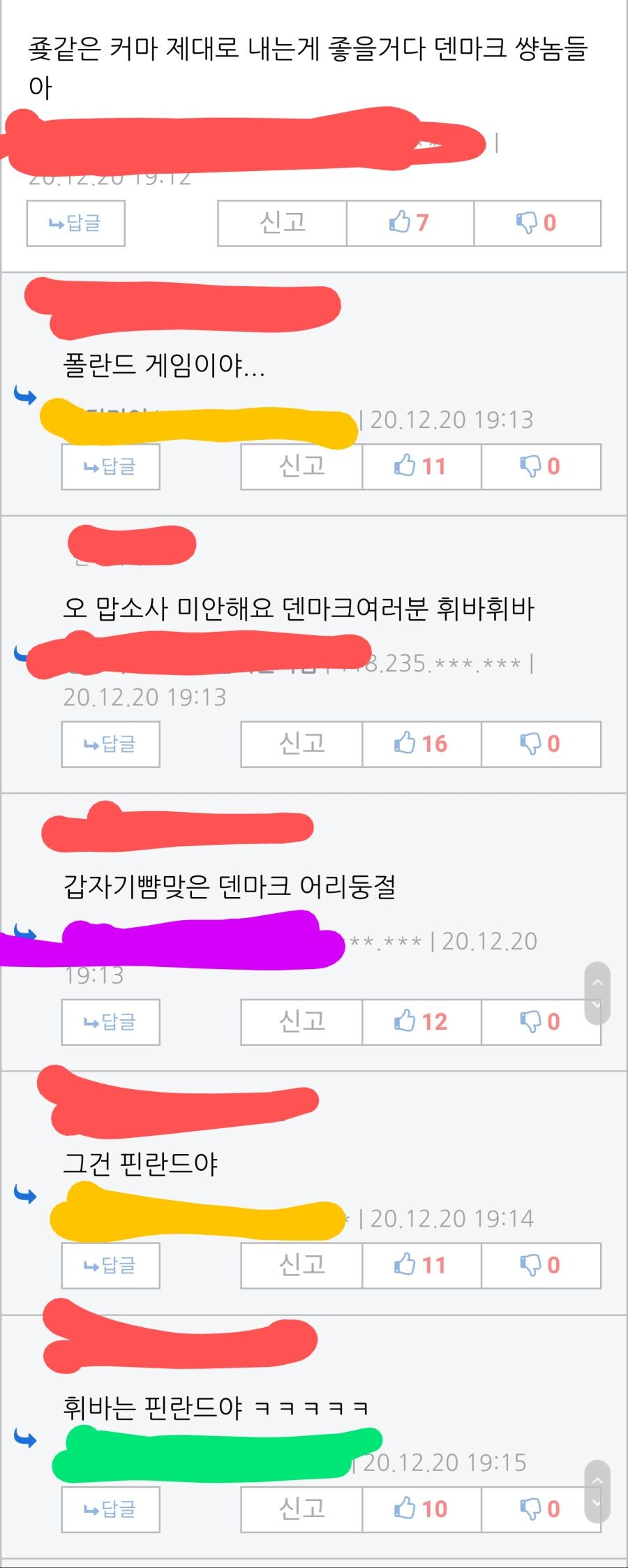Upvote the '그건 핀란드야' comment
628x1568 pixels.
[x=421, y=1265]
